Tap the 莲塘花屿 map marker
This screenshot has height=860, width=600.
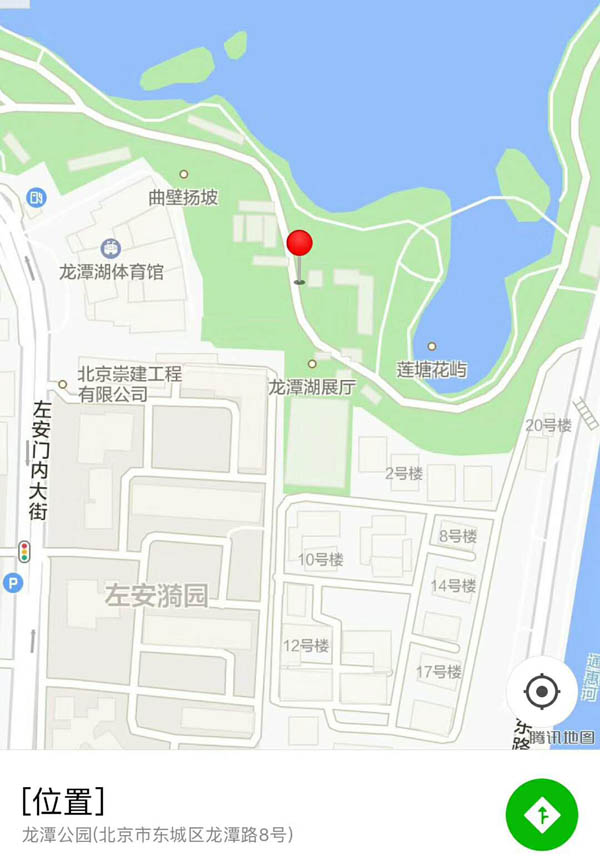[432, 347]
